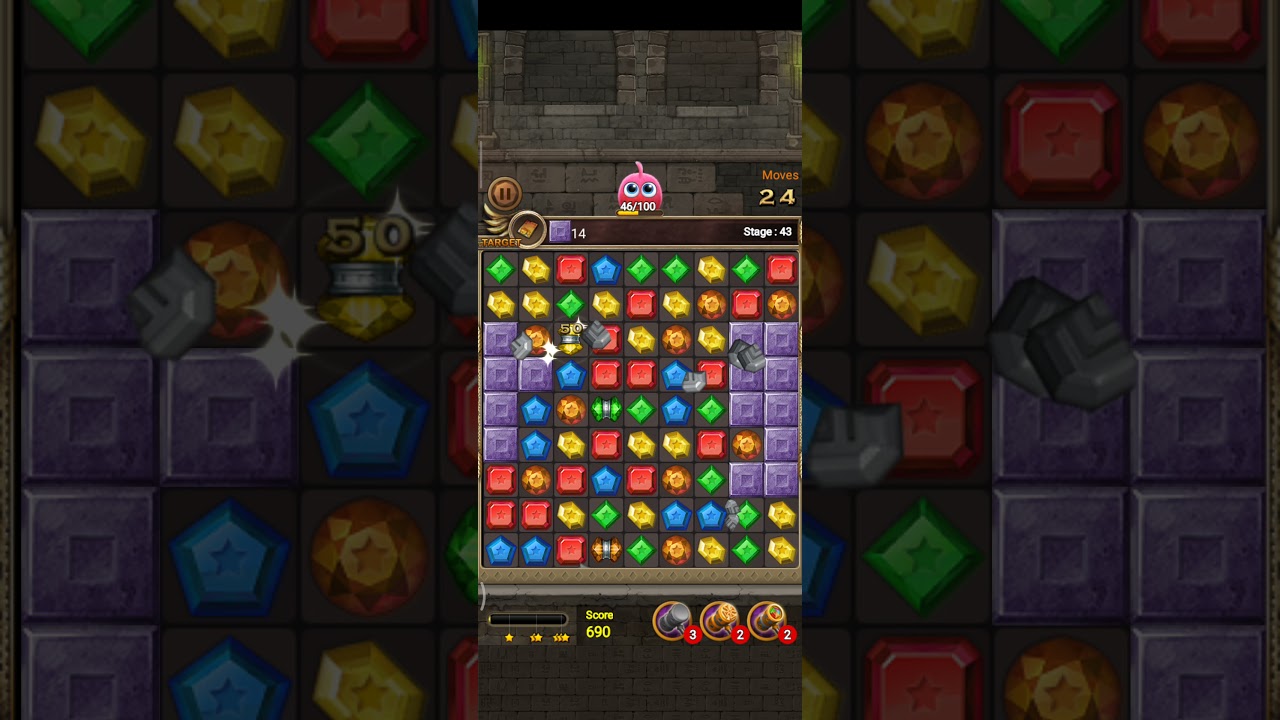The height and width of the screenshot is (720, 1280).
Task: Tap the green arrow-striped special gem
Action: pos(605,409)
